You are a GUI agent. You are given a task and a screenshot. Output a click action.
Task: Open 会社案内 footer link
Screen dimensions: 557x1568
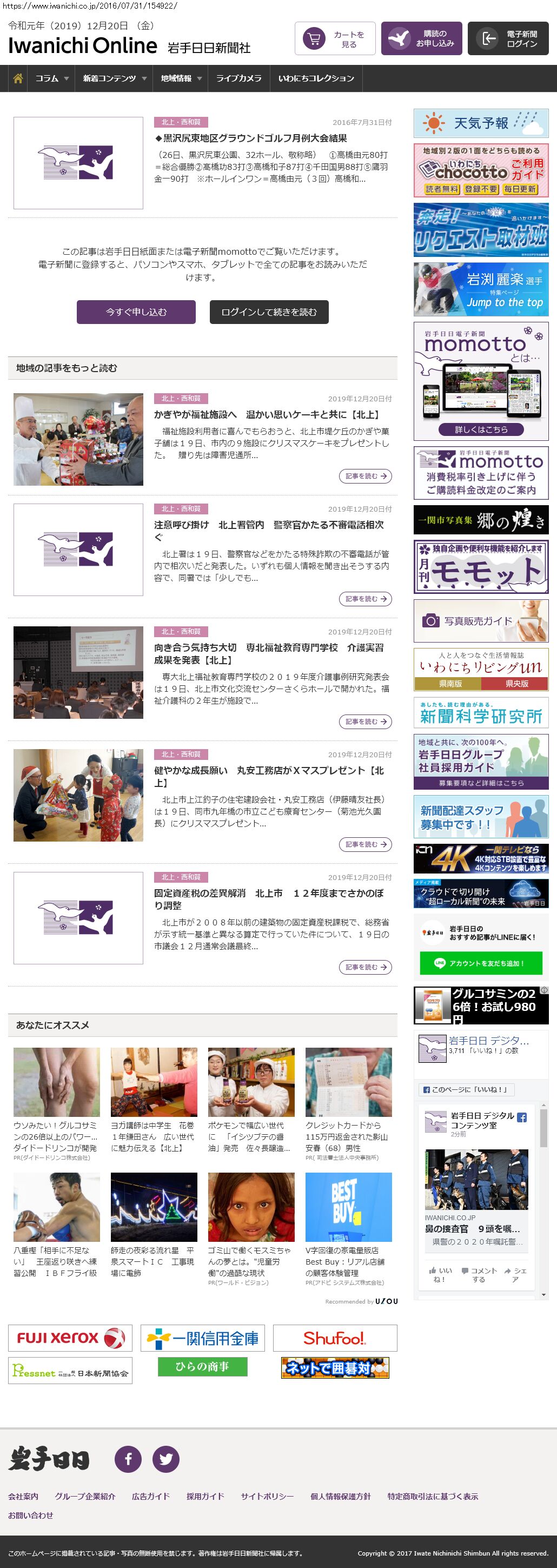coord(23,1496)
